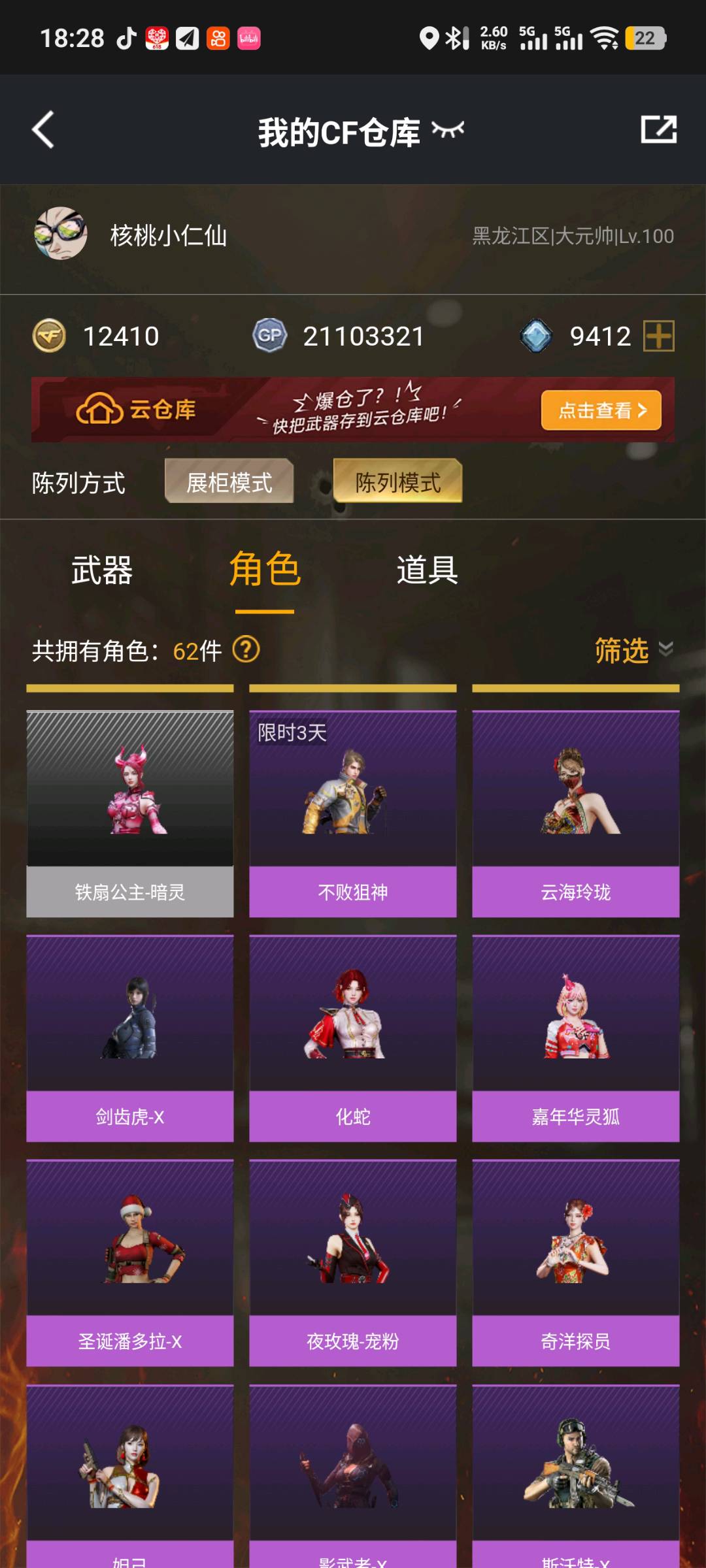This screenshot has width=706, height=1568.
Task: Open the 道具 tab
Action: point(427,570)
